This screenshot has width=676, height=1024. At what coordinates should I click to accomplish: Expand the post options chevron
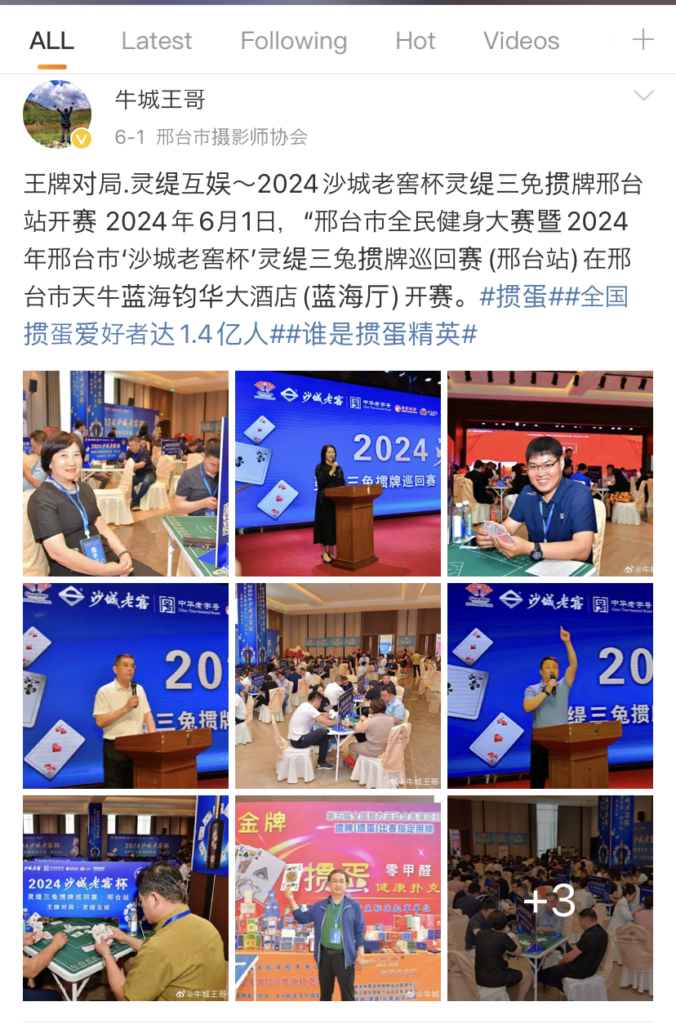pos(644,97)
